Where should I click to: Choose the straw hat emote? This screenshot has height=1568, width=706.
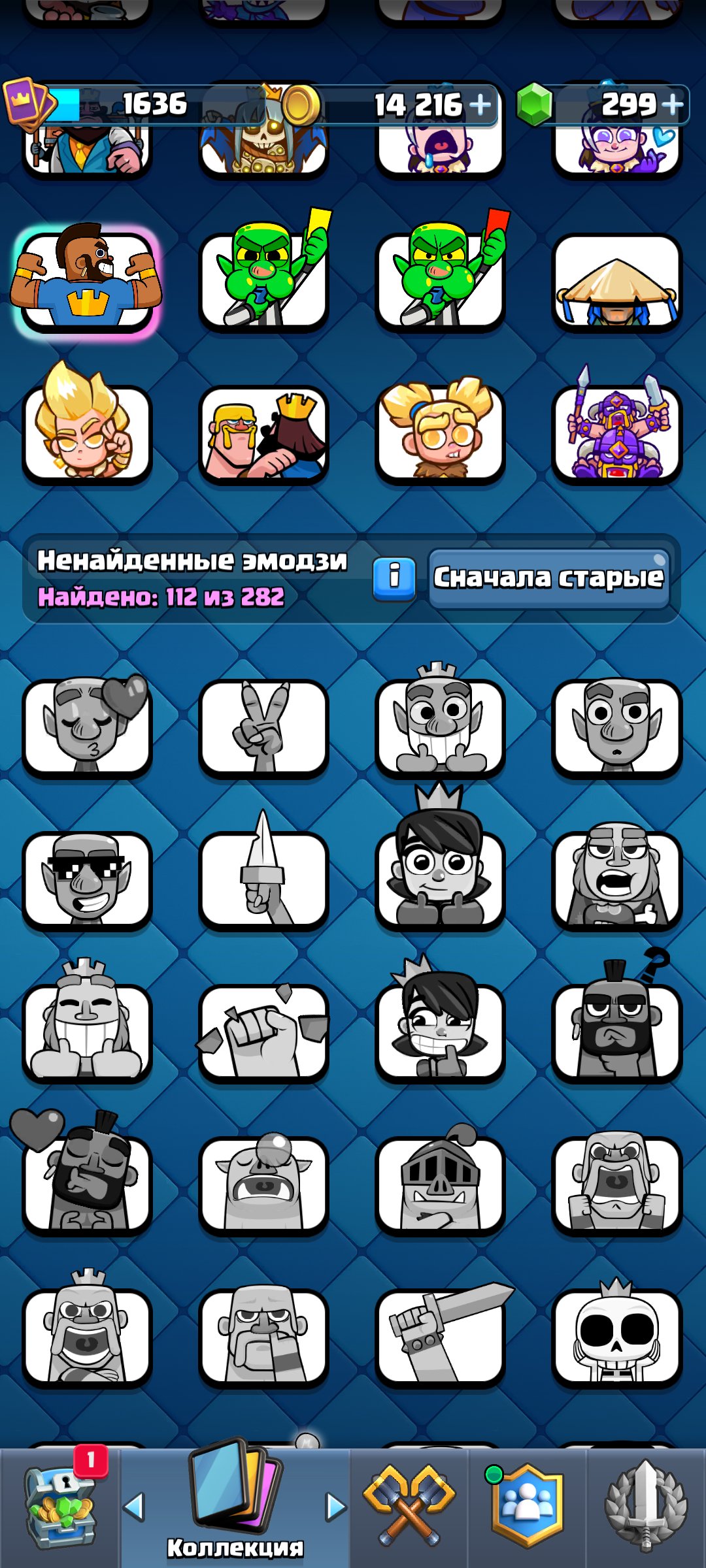pos(617,282)
